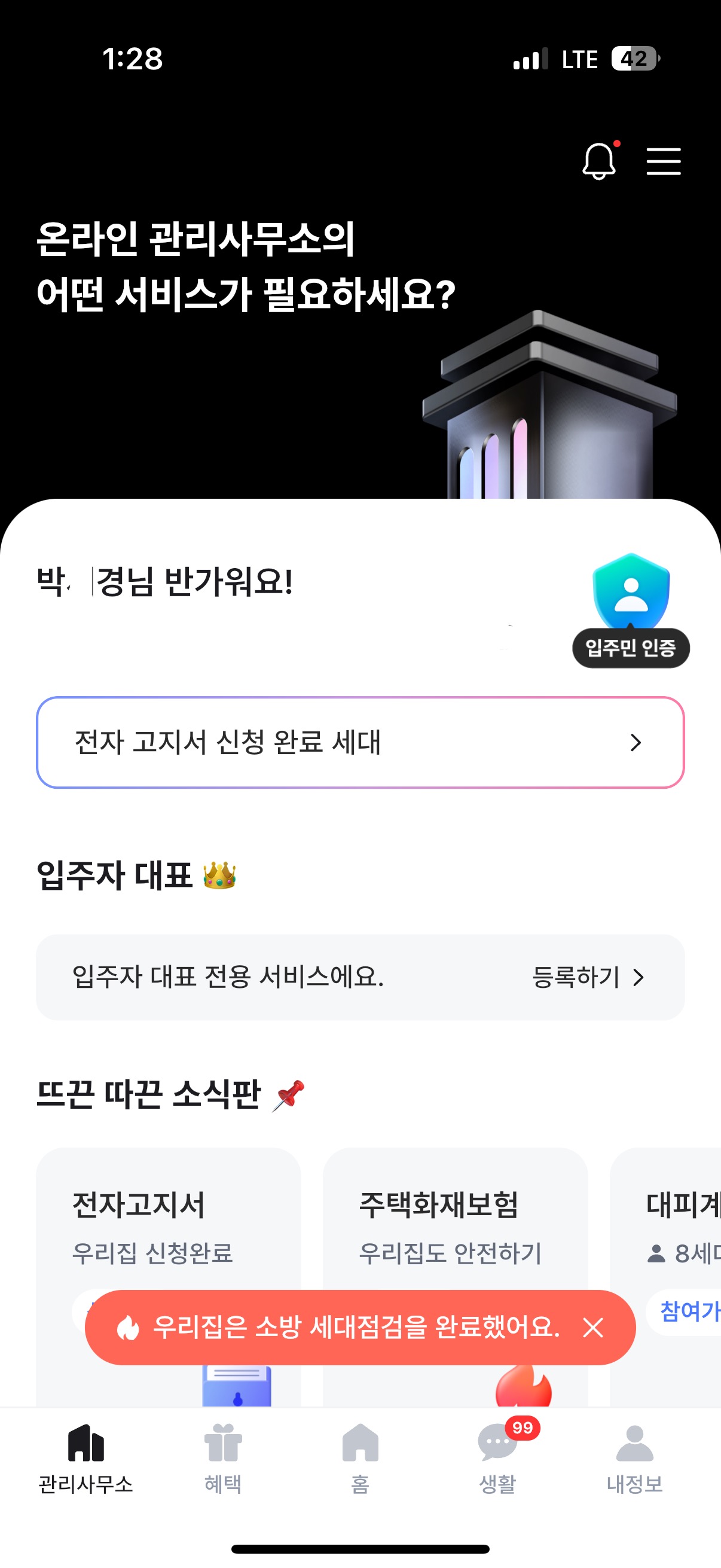Switch to the 혜택 tab
The width and height of the screenshot is (721, 1568).
(222, 1459)
